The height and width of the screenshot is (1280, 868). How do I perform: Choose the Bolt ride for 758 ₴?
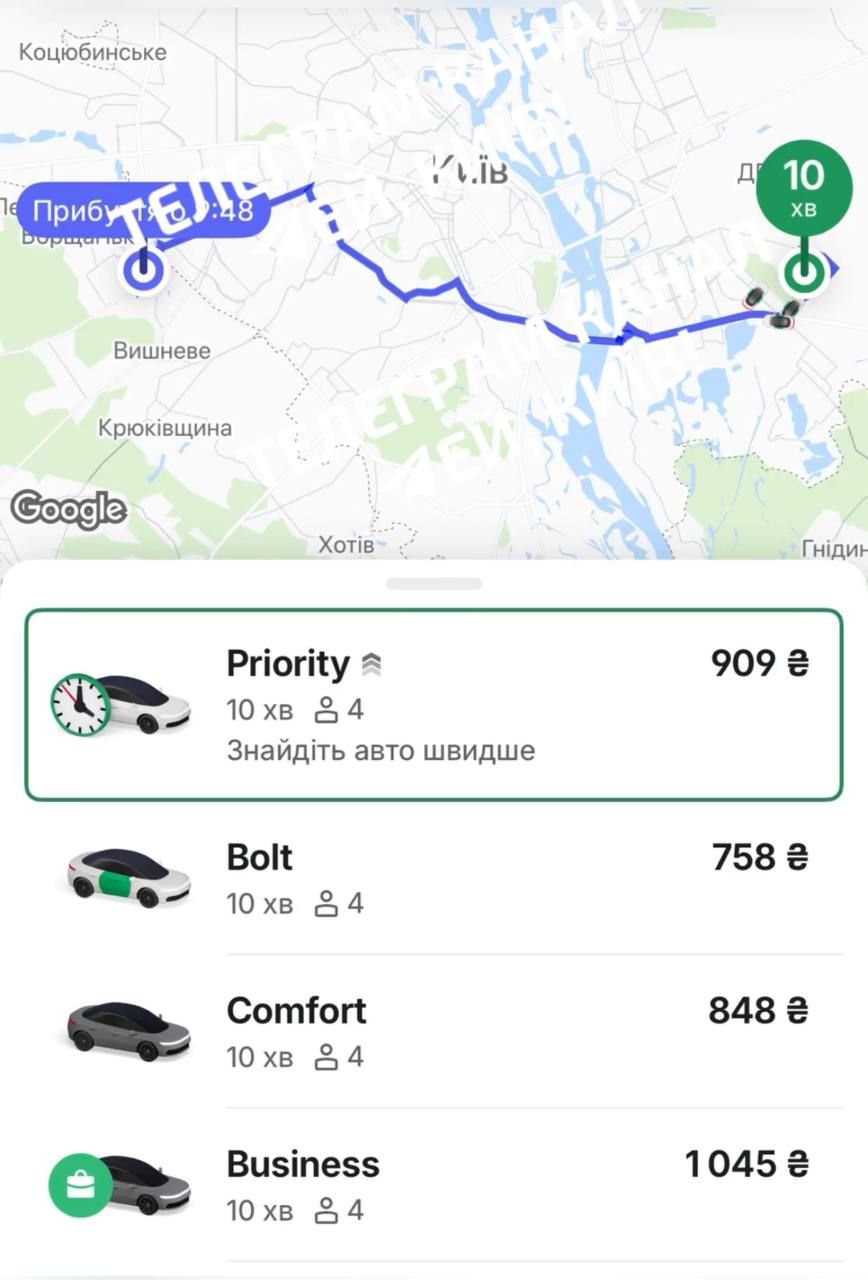pyautogui.click(x=433, y=878)
